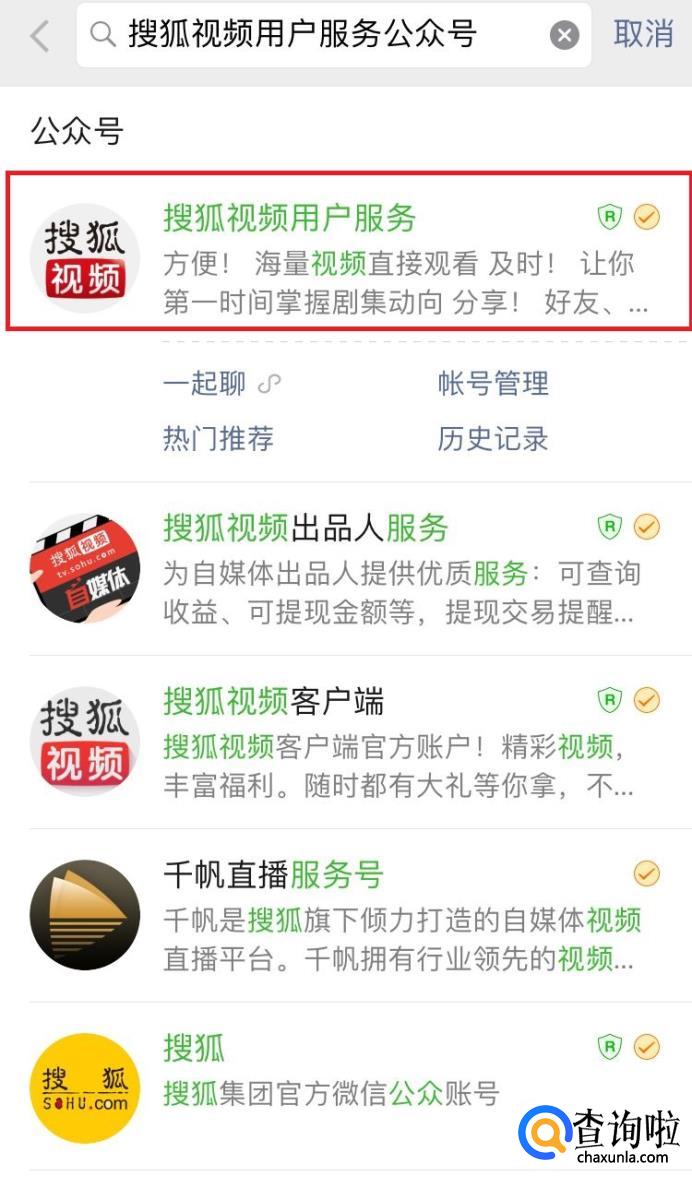The image size is (692, 1188).
Task: View 历史记录 under 搜狐视频用户服务
Action: (493, 438)
